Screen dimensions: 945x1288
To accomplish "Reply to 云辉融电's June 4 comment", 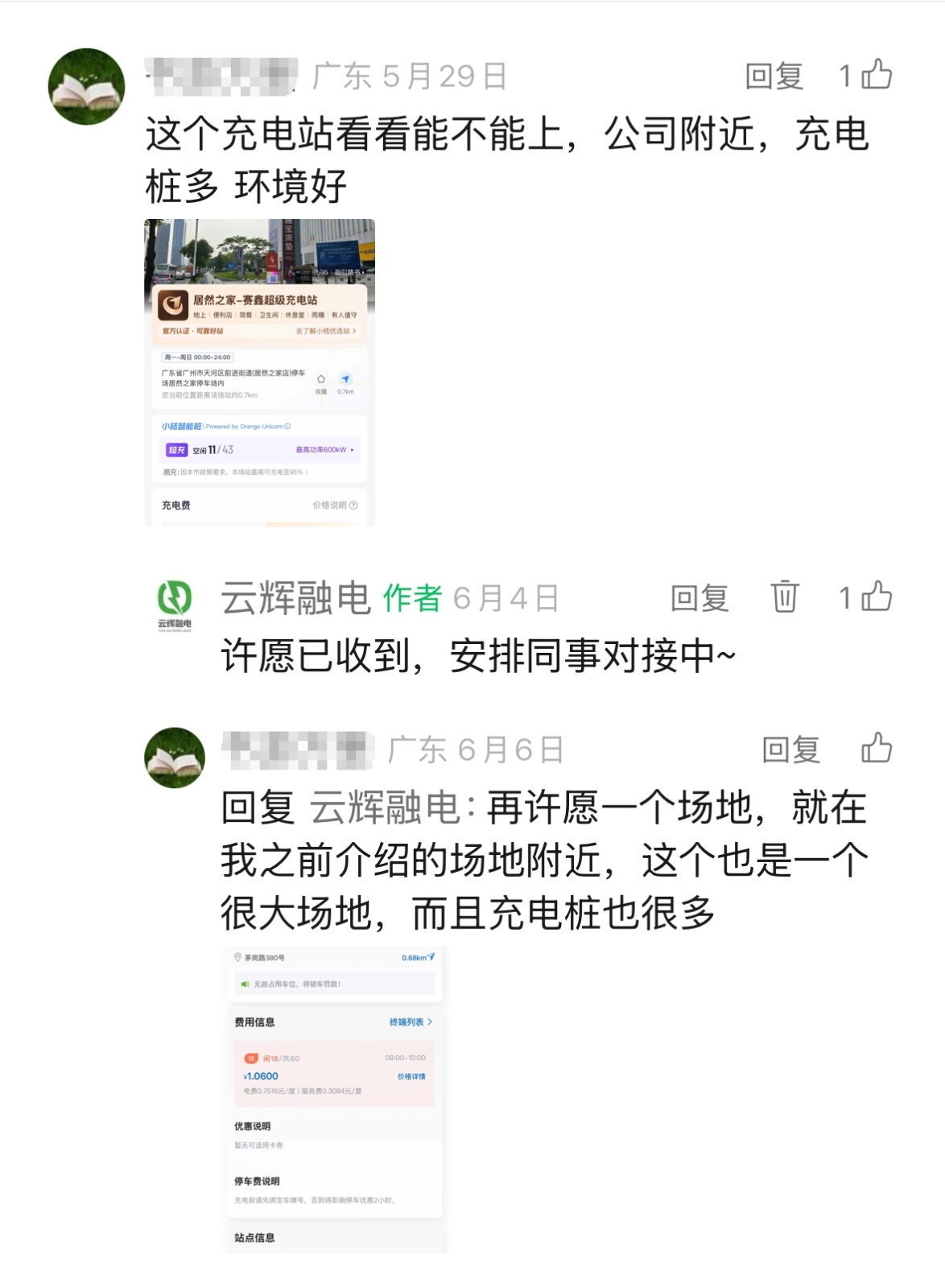I will [x=699, y=598].
